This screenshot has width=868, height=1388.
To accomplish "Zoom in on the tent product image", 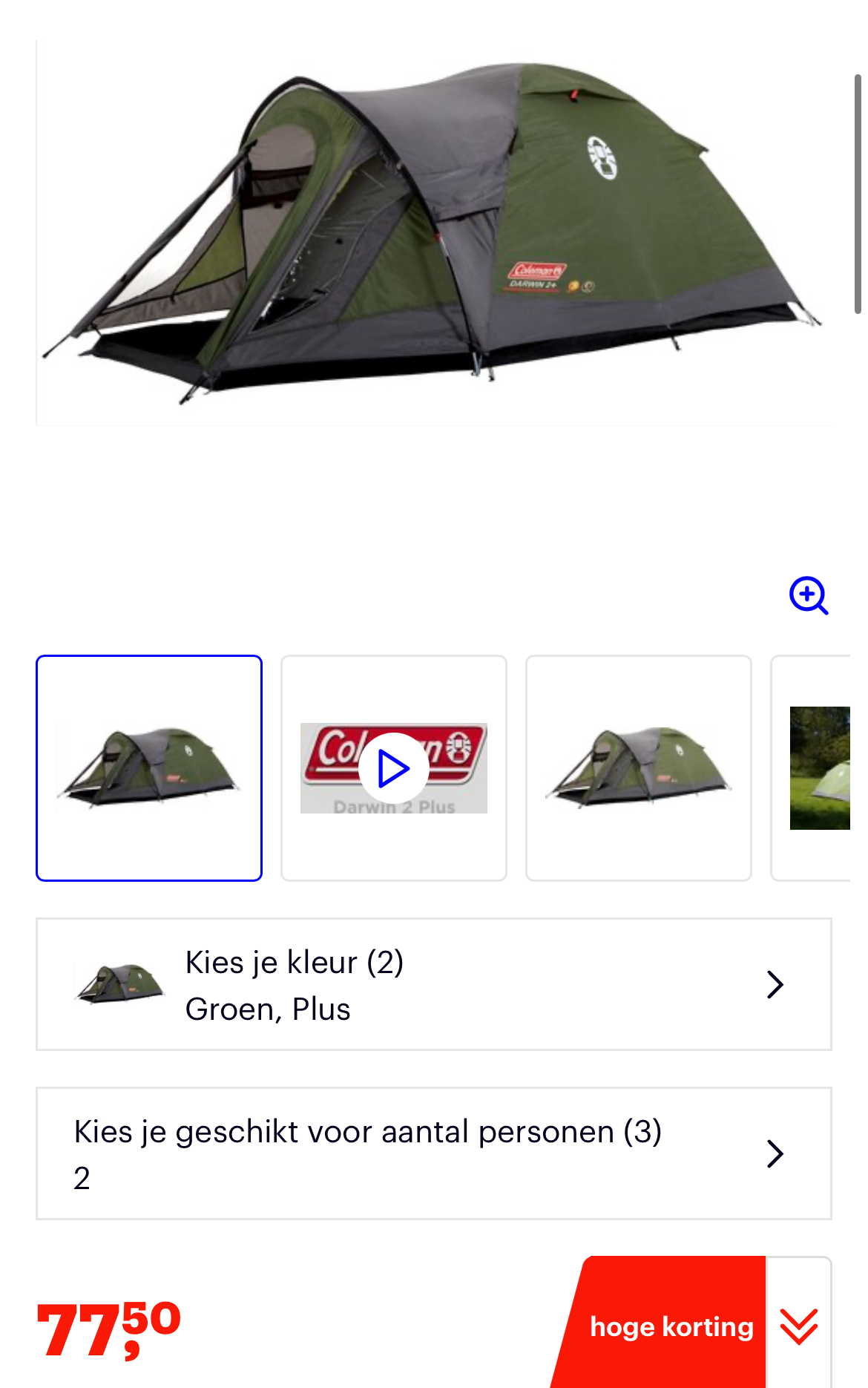I will click(x=808, y=595).
